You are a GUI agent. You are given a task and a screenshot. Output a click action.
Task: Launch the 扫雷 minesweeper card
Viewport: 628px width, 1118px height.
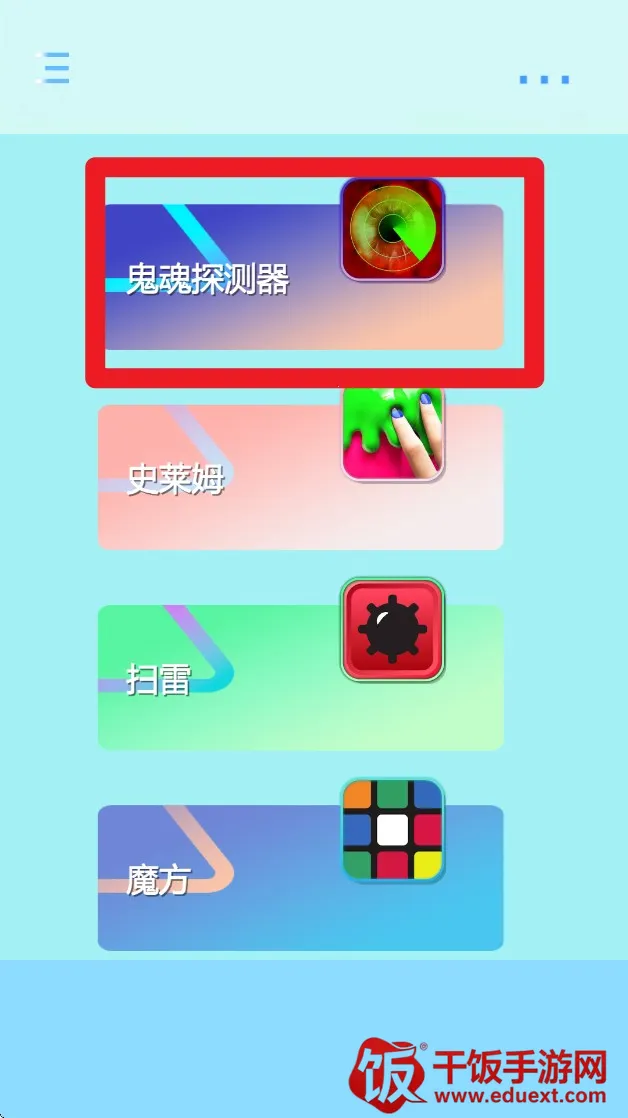(x=300, y=677)
